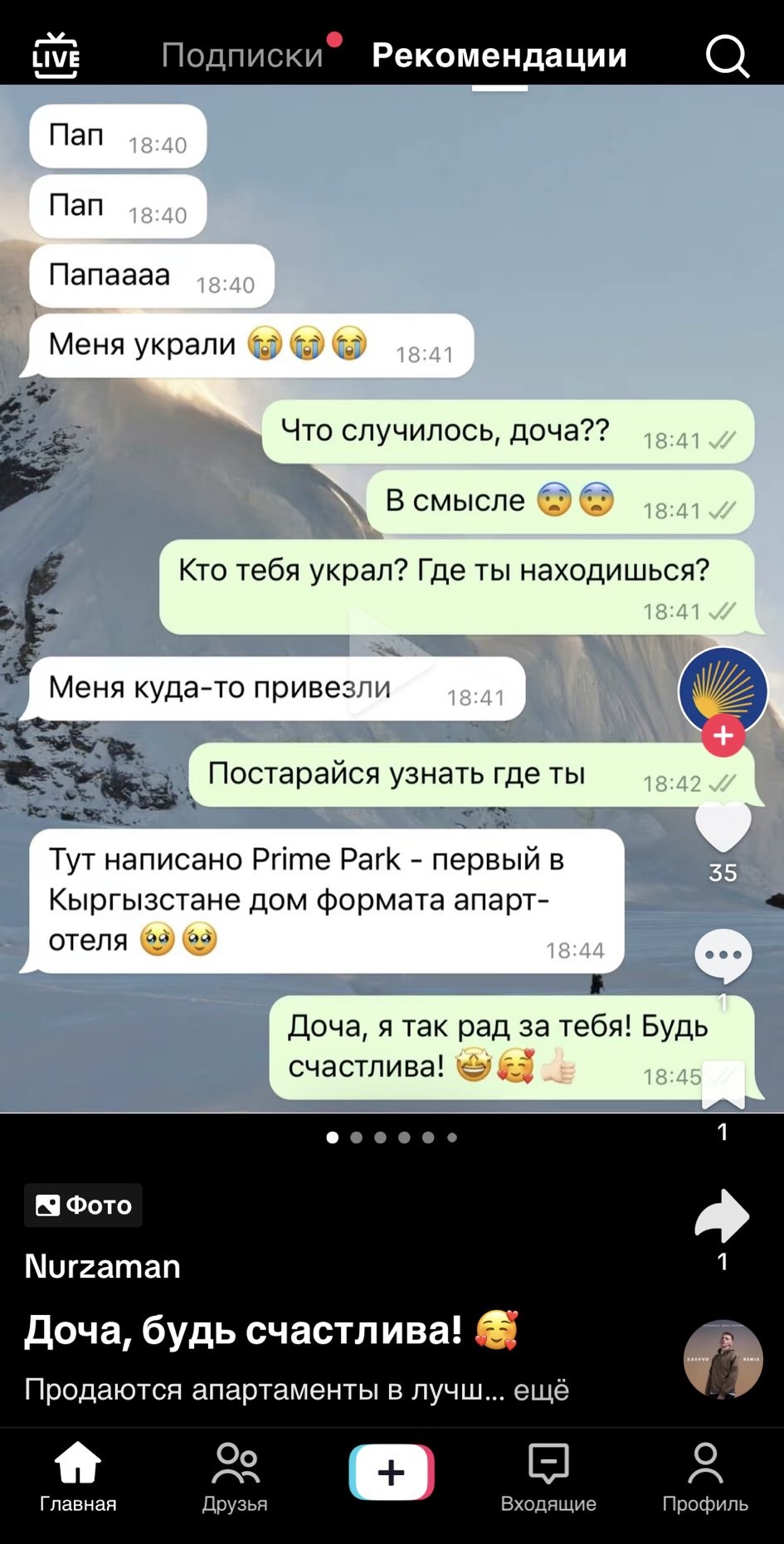Screen dimensions: 784x1544
Task: Open the Входящие inbox tab
Action: tap(548, 1476)
